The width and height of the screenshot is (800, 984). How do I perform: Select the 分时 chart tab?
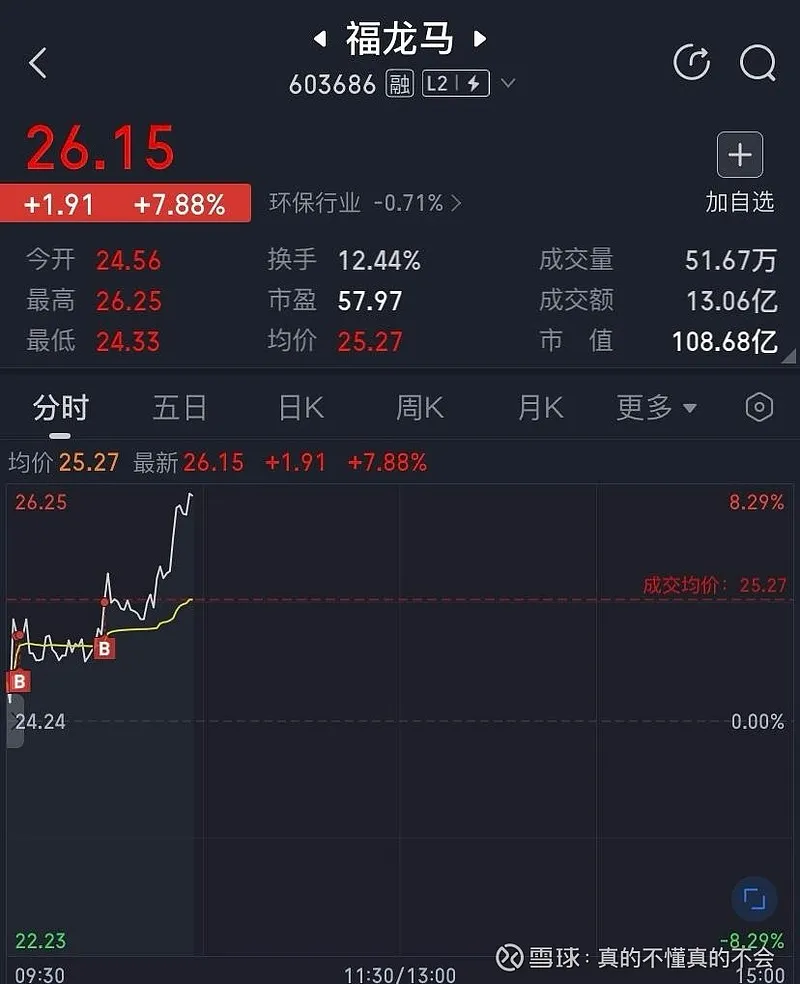coord(60,408)
